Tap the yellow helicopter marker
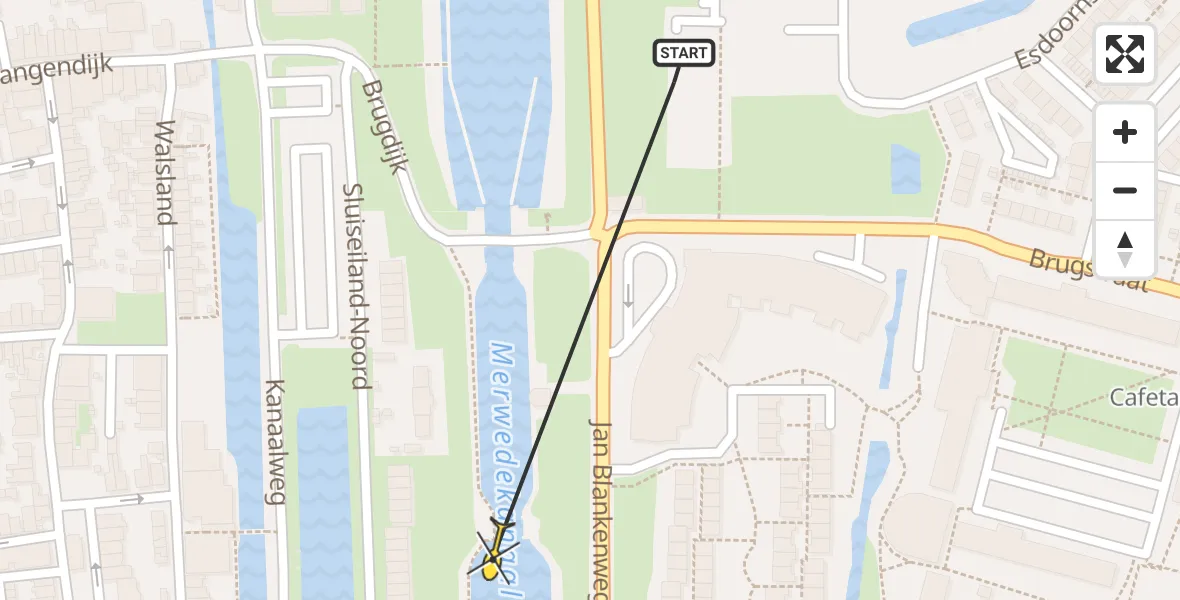The image size is (1180, 600). click(x=493, y=554)
